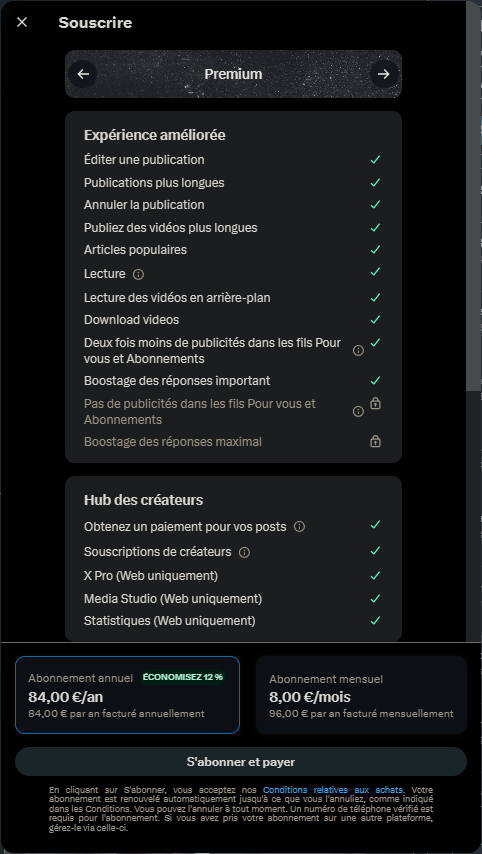Tap S'abonner et payer
Viewport: 482px width, 854px height.
coord(241,761)
